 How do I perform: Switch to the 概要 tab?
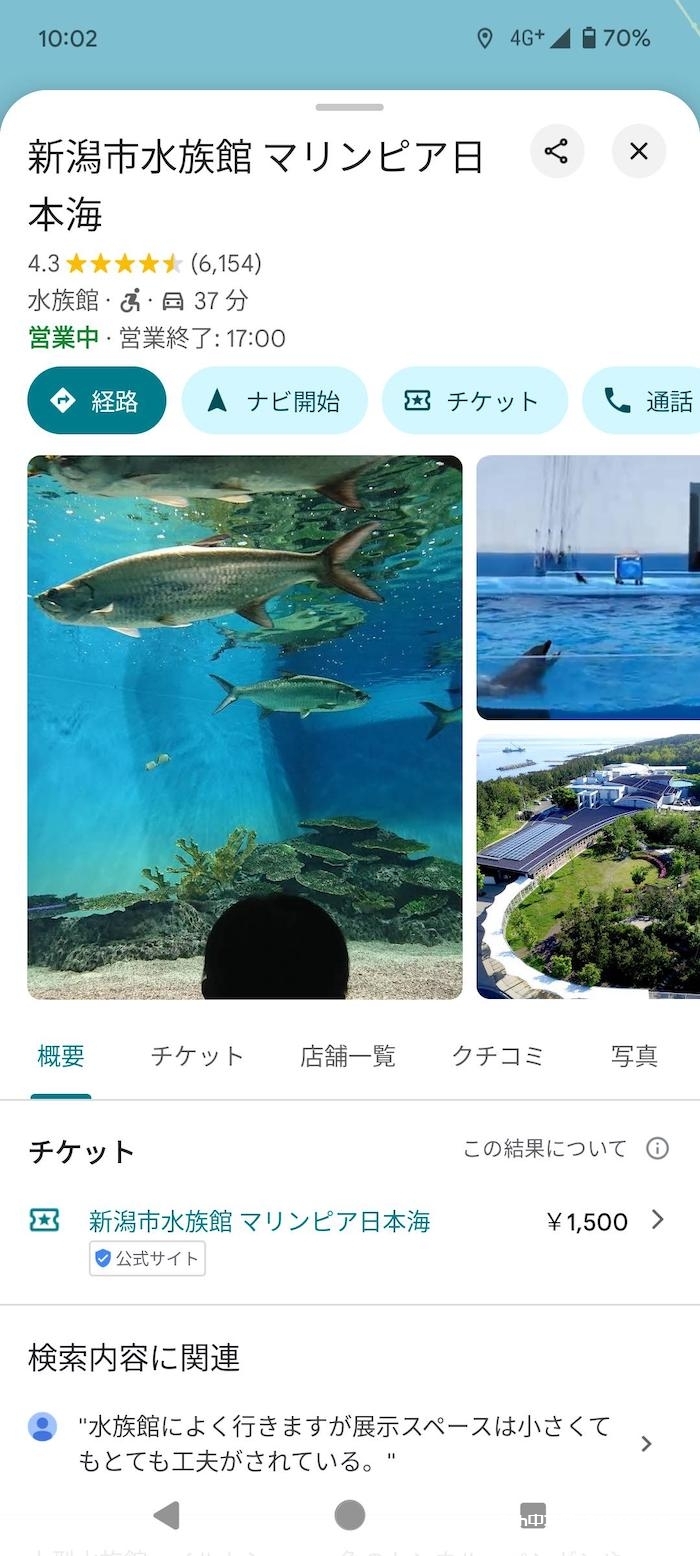tap(61, 1056)
